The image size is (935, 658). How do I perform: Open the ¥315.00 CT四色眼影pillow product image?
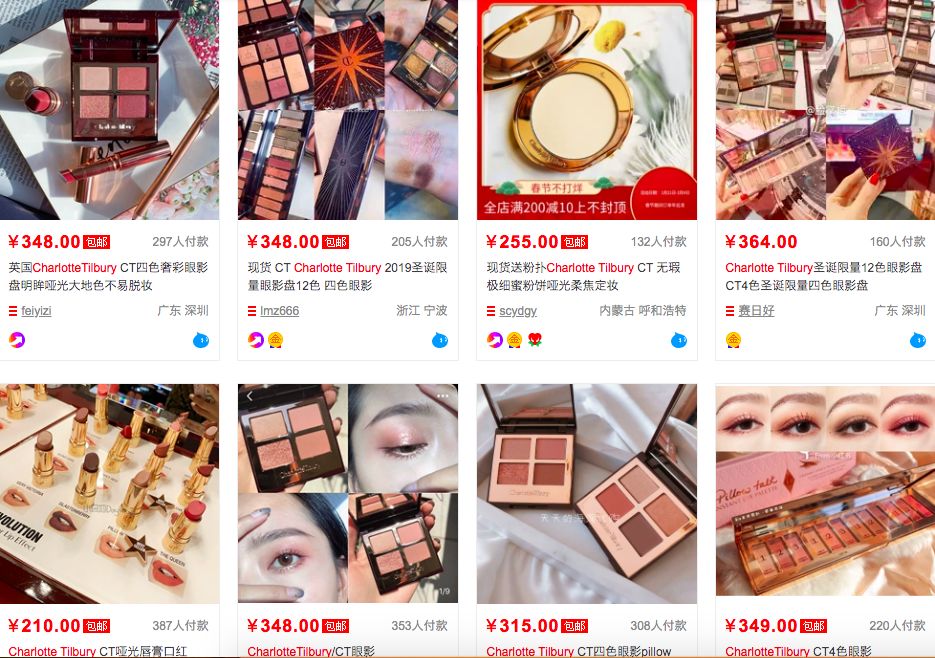click(587, 494)
